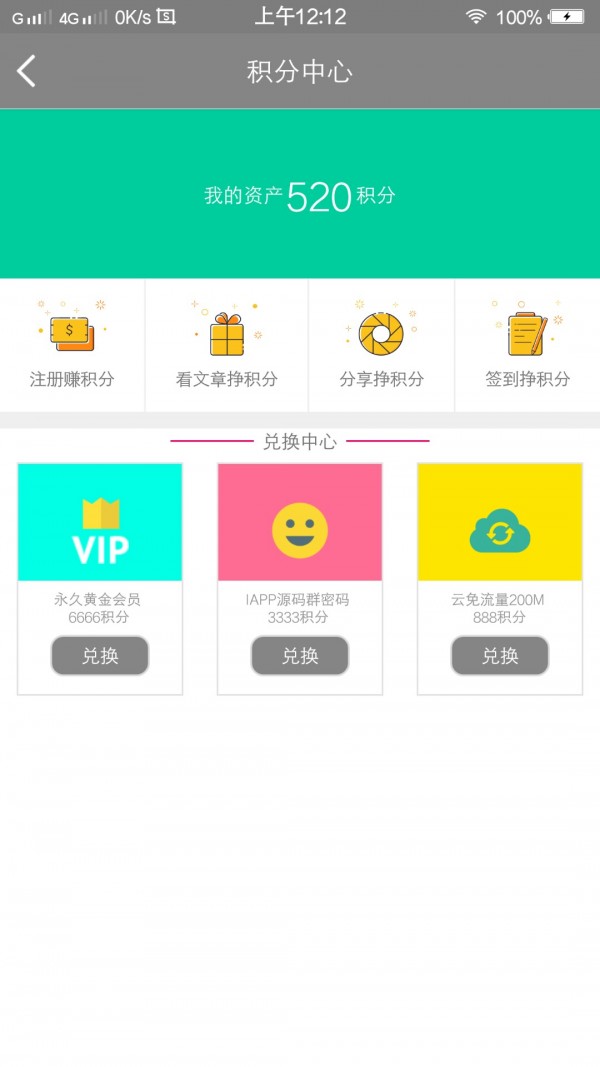Redeem 永久黄金会员 with 兑换 button
The image size is (600, 1067).
(x=100, y=656)
